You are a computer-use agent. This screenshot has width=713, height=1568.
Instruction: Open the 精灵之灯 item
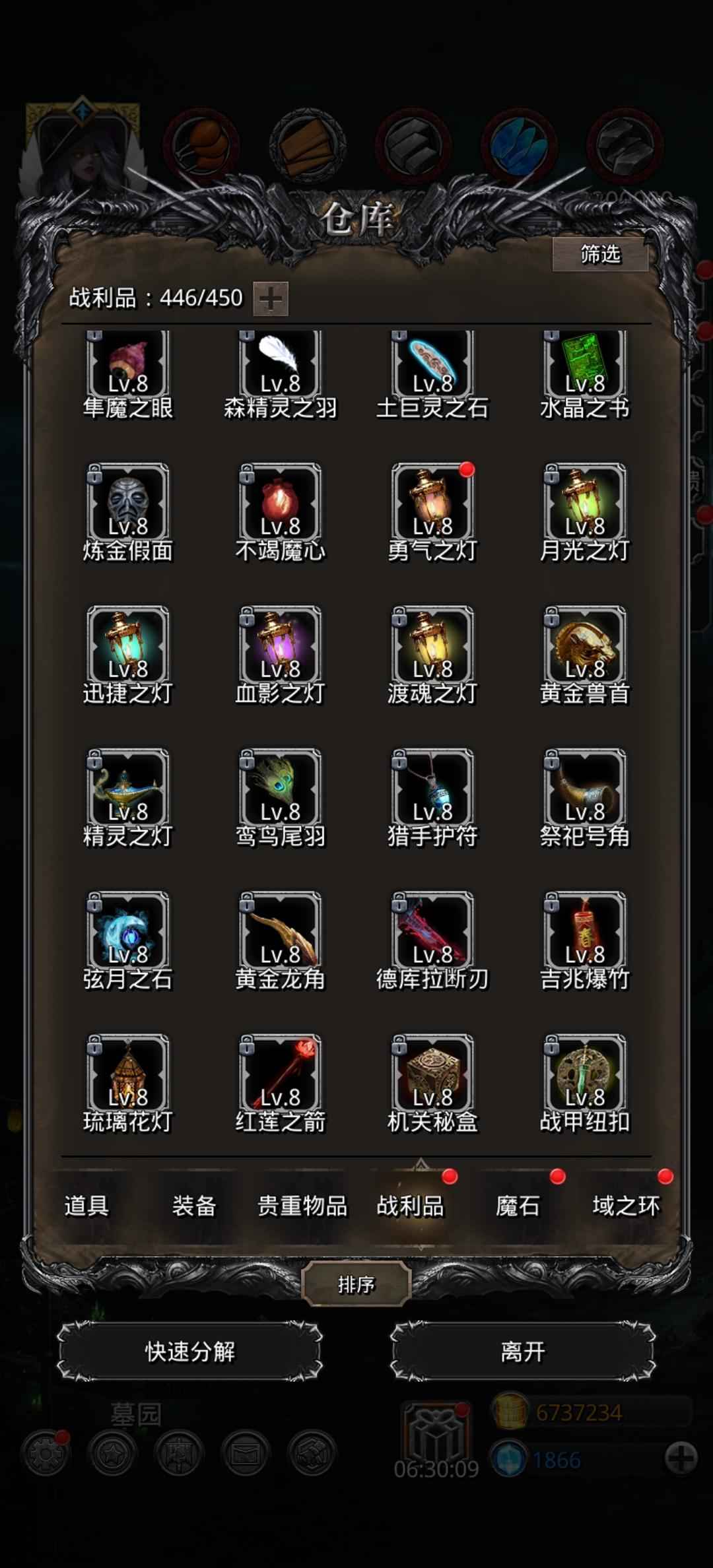tap(128, 789)
